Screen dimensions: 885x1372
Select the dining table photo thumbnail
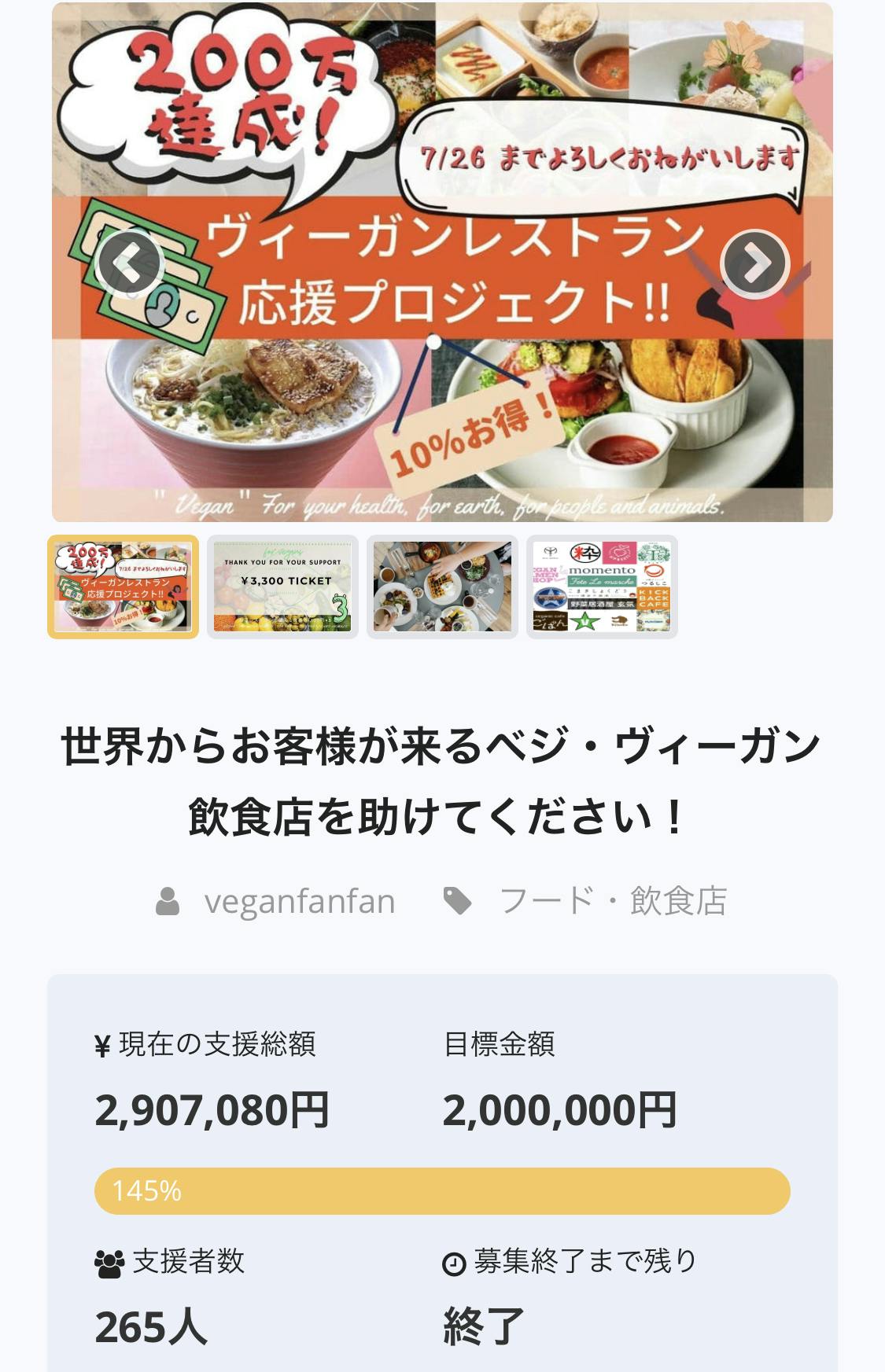(x=442, y=587)
